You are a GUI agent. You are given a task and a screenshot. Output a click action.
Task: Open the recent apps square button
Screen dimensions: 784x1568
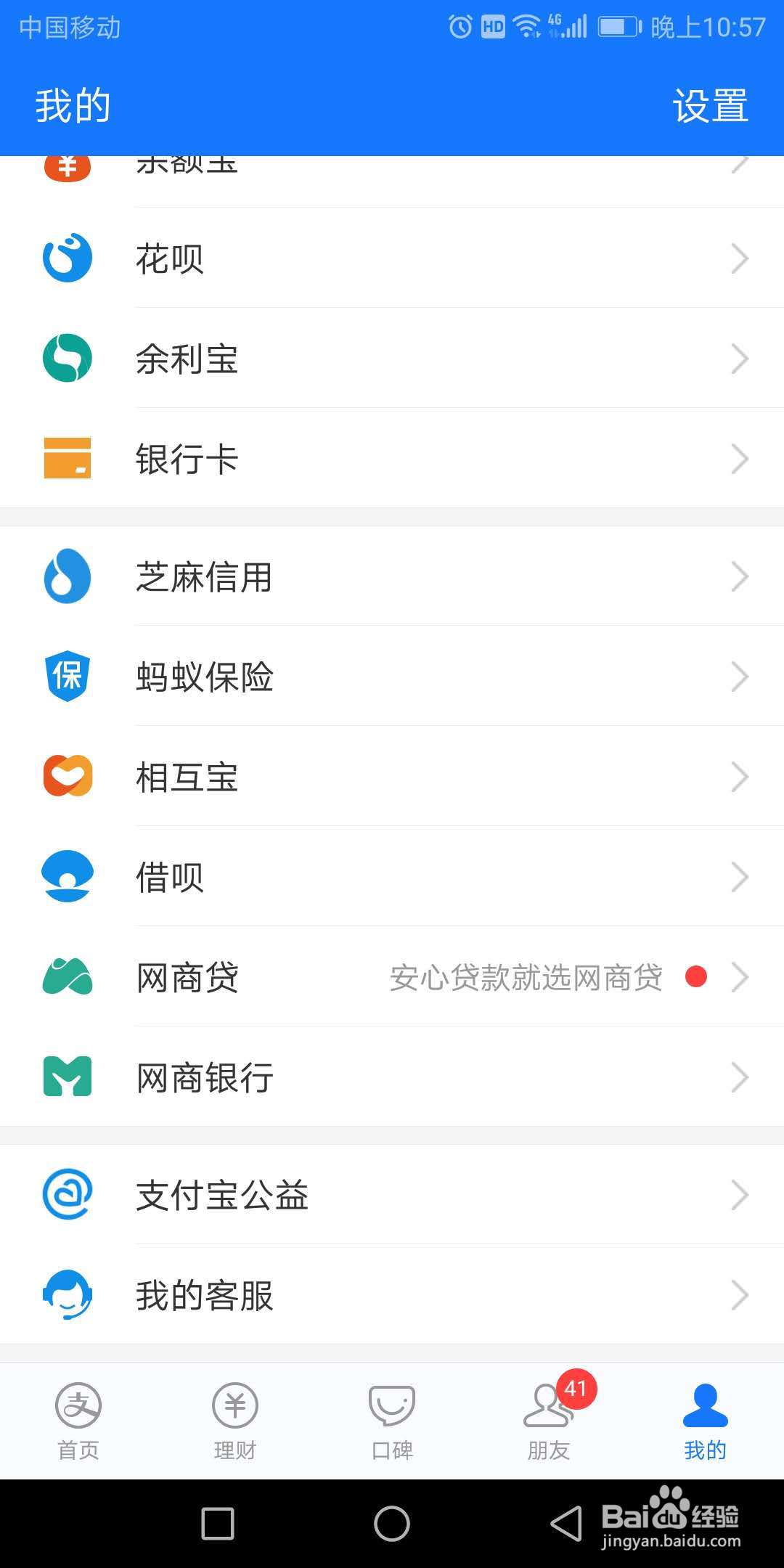(x=218, y=1523)
